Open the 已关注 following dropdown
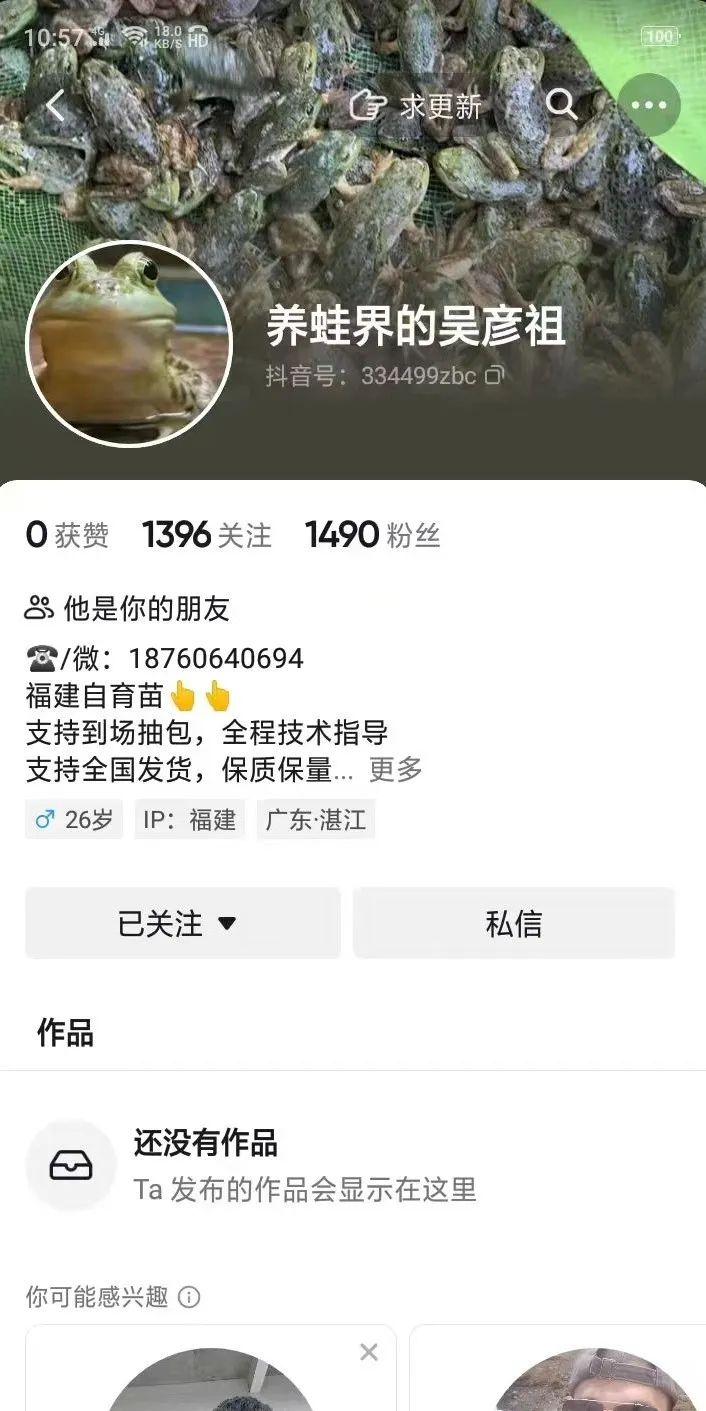Screen dimensions: 706x1411 182,923
